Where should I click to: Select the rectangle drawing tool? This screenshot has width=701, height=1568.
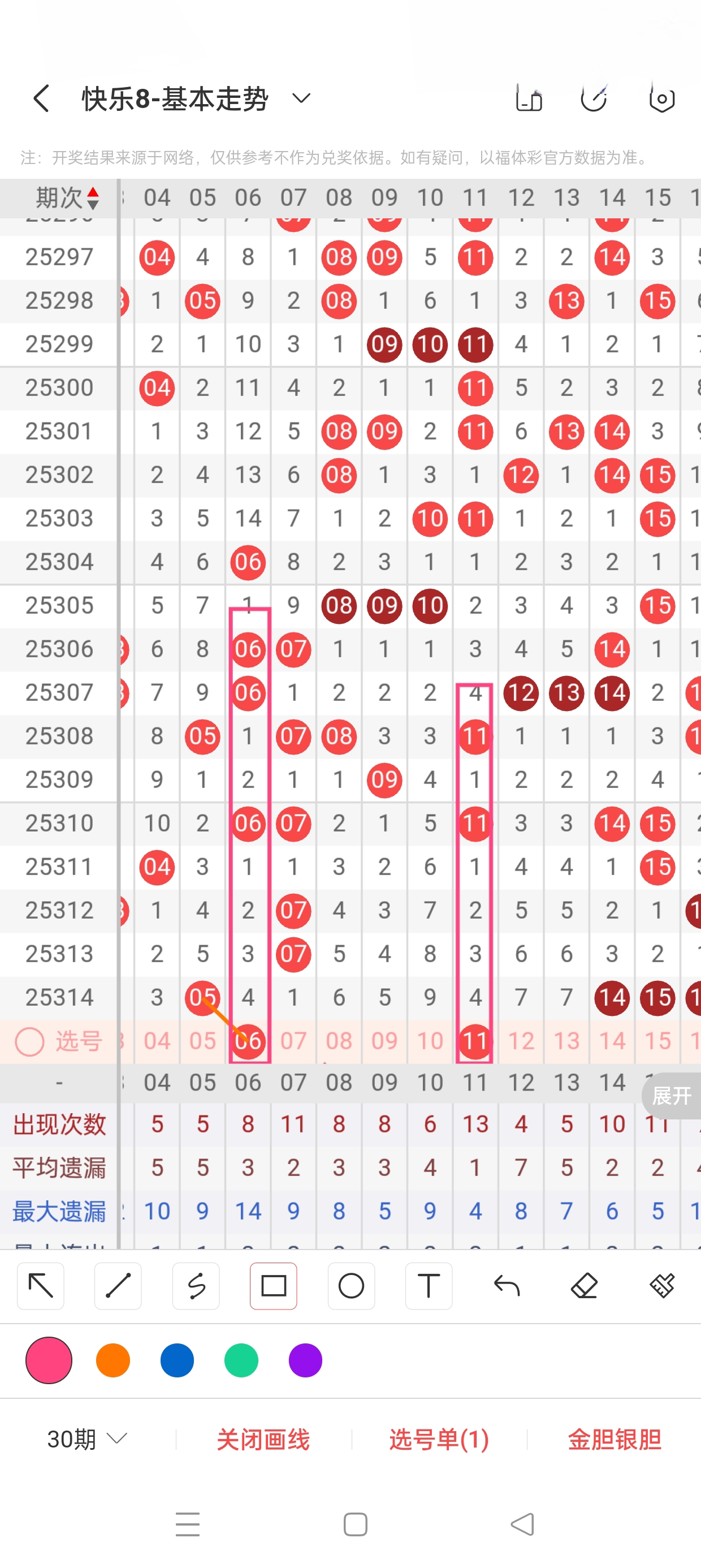(273, 1286)
